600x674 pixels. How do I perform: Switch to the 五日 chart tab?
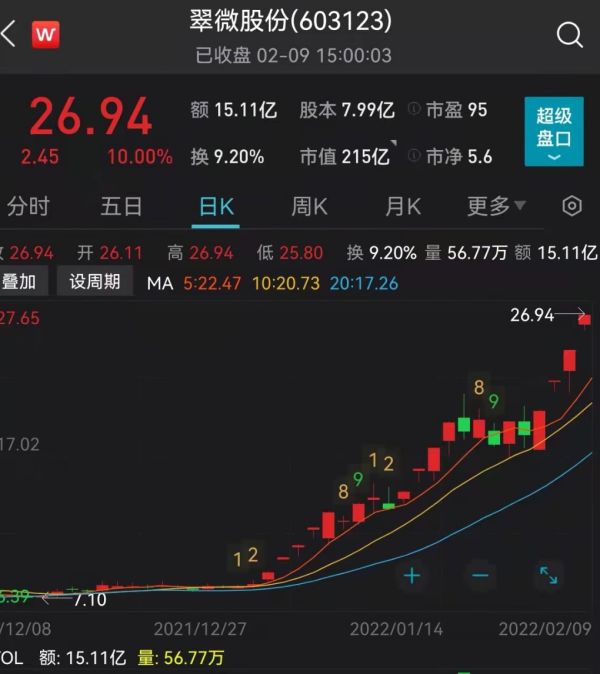coord(121,207)
